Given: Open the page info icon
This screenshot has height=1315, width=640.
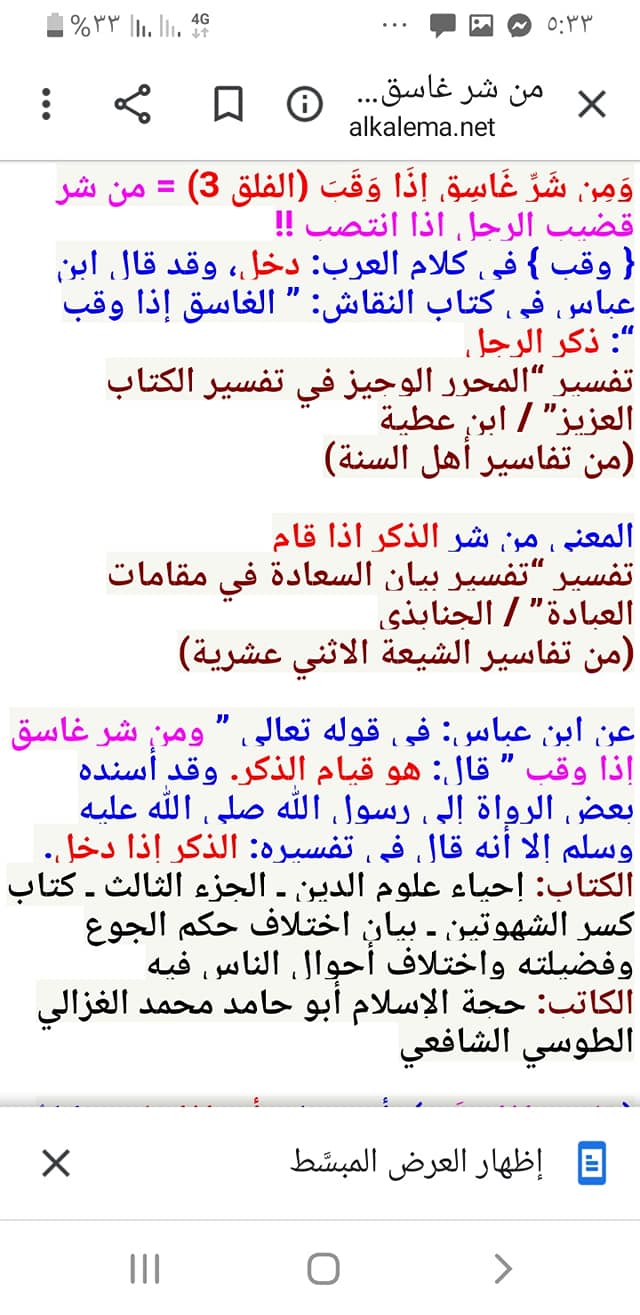Looking at the screenshot, I should 304,104.
